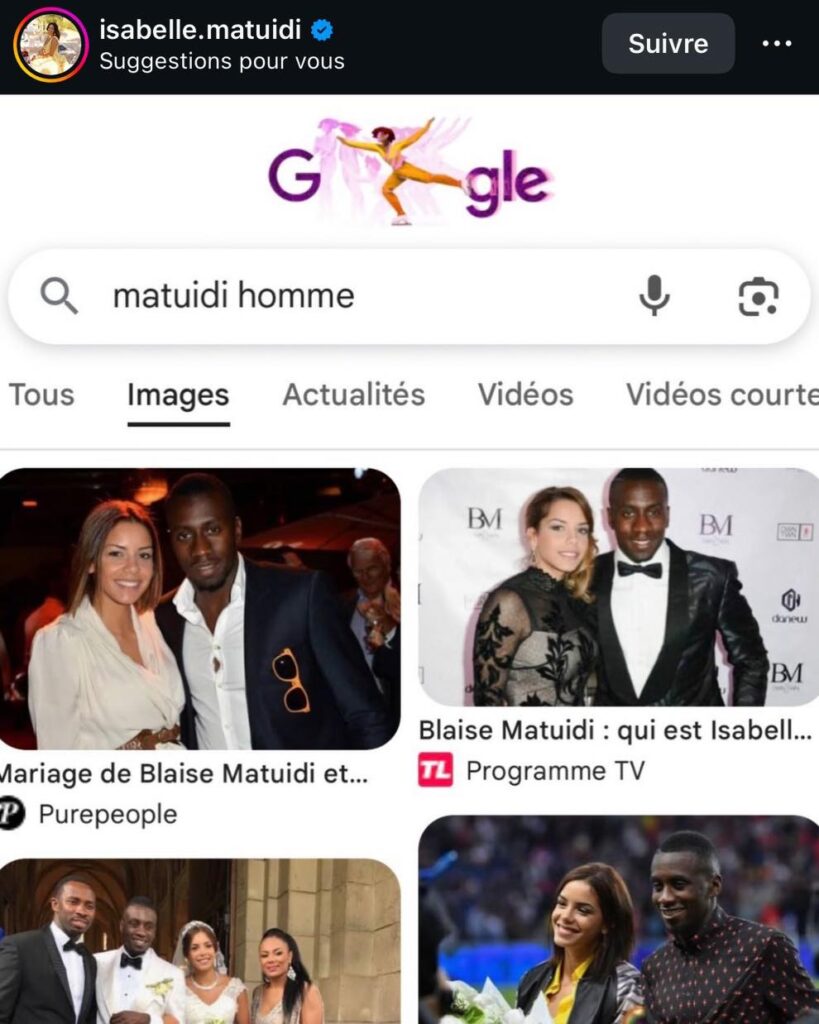Image resolution: width=819 pixels, height=1024 pixels.
Task: Open the three-dot post options menu
Action: (x=777, y=44)
